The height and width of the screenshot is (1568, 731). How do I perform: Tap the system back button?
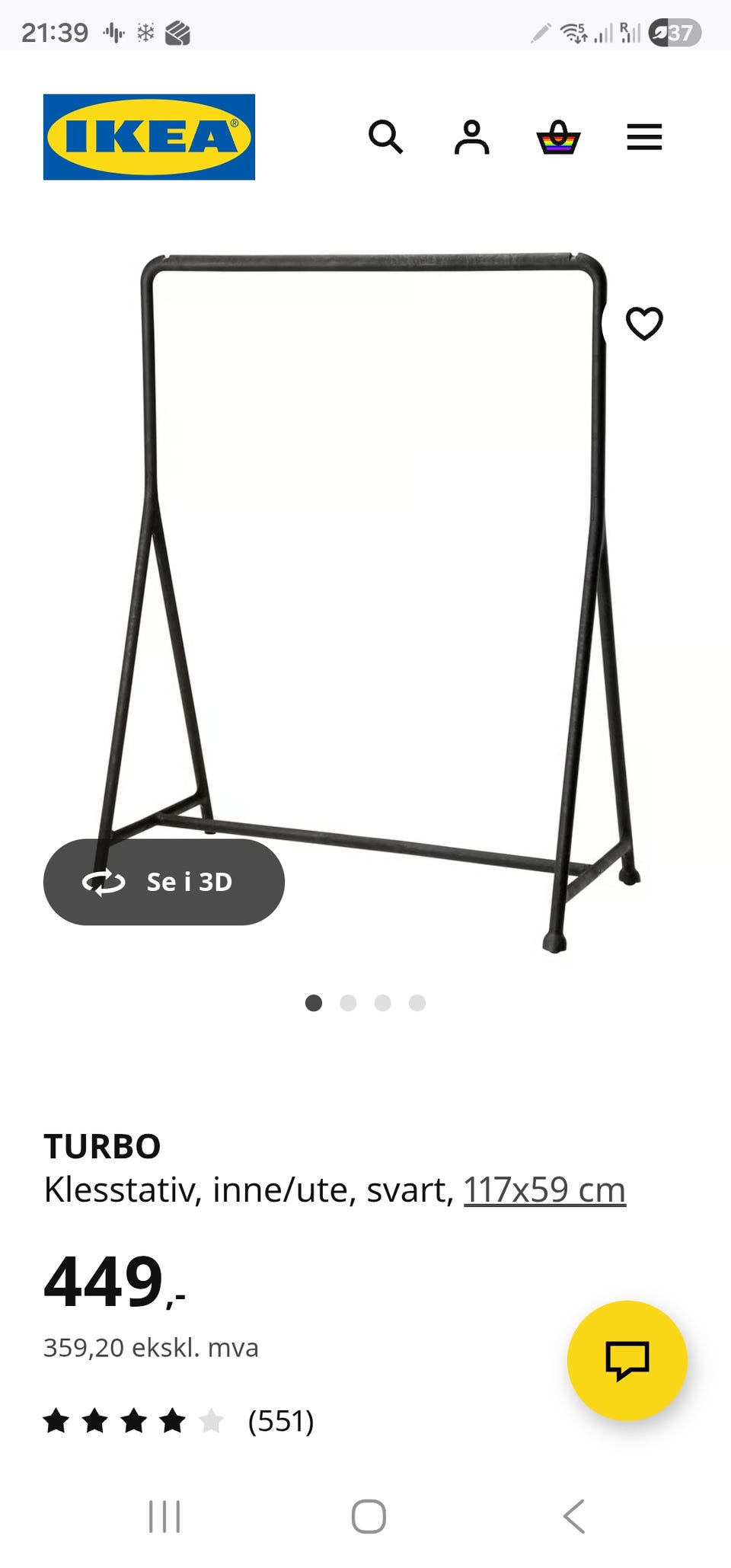[573, 1516]
